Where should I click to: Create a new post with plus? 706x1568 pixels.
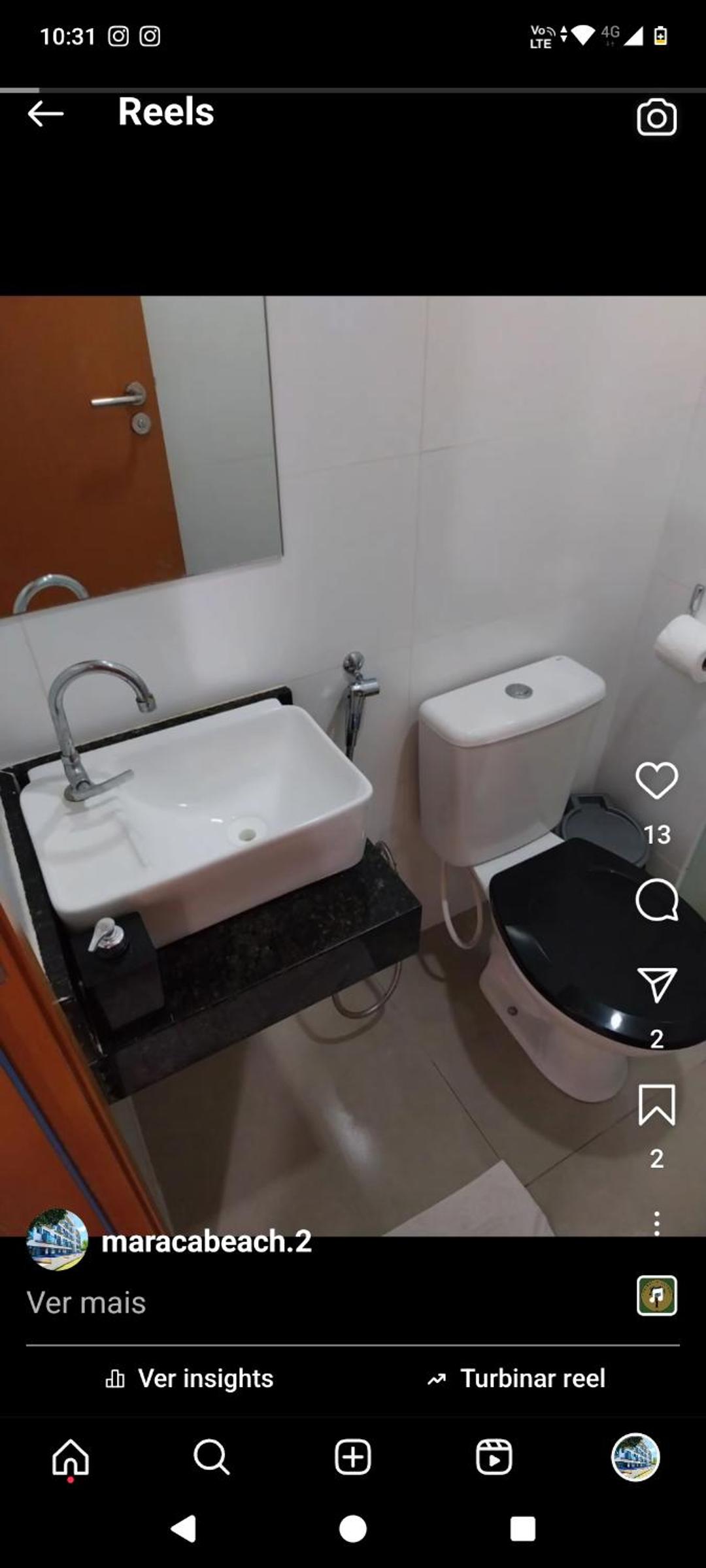pyautogui.click(x=353, y=1457)
